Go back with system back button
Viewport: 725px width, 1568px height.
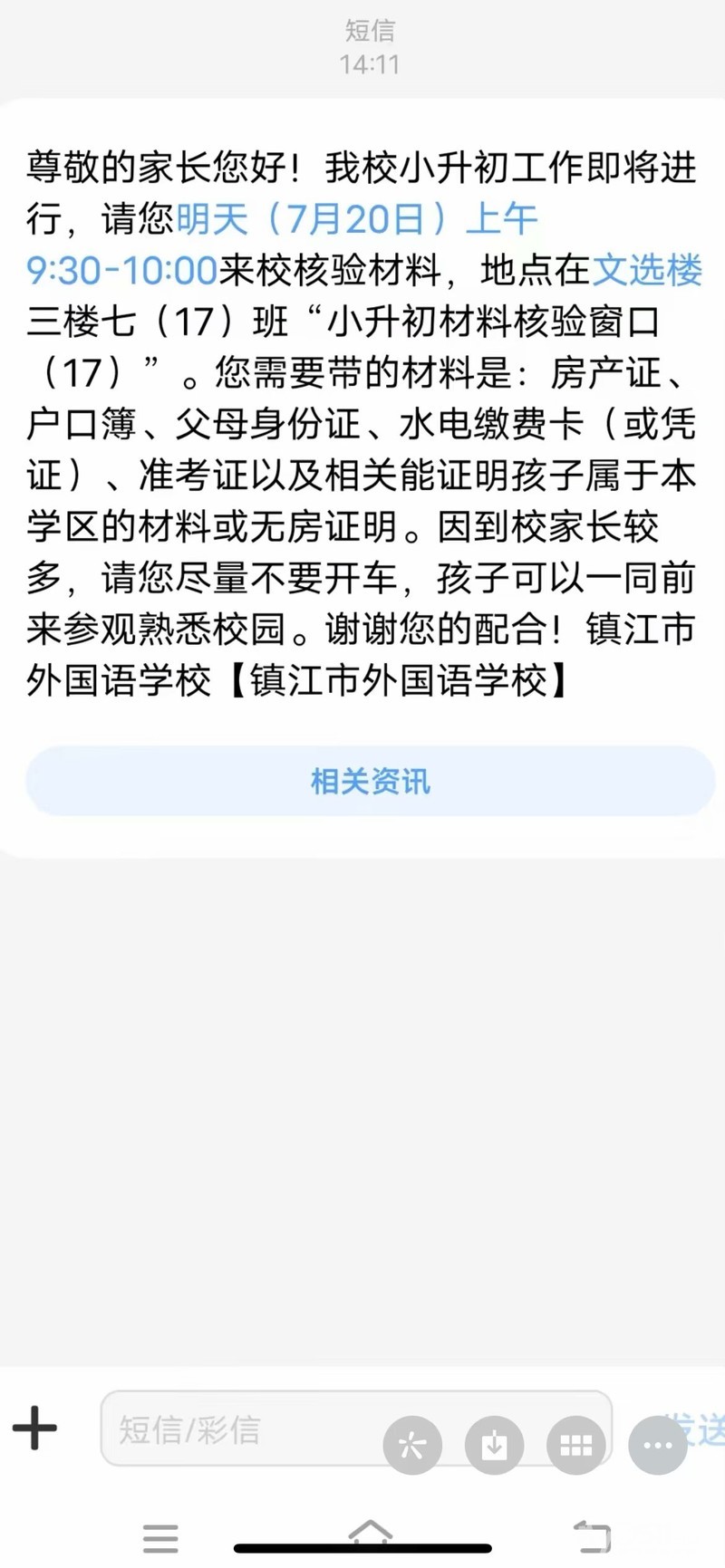point(592,1536)
